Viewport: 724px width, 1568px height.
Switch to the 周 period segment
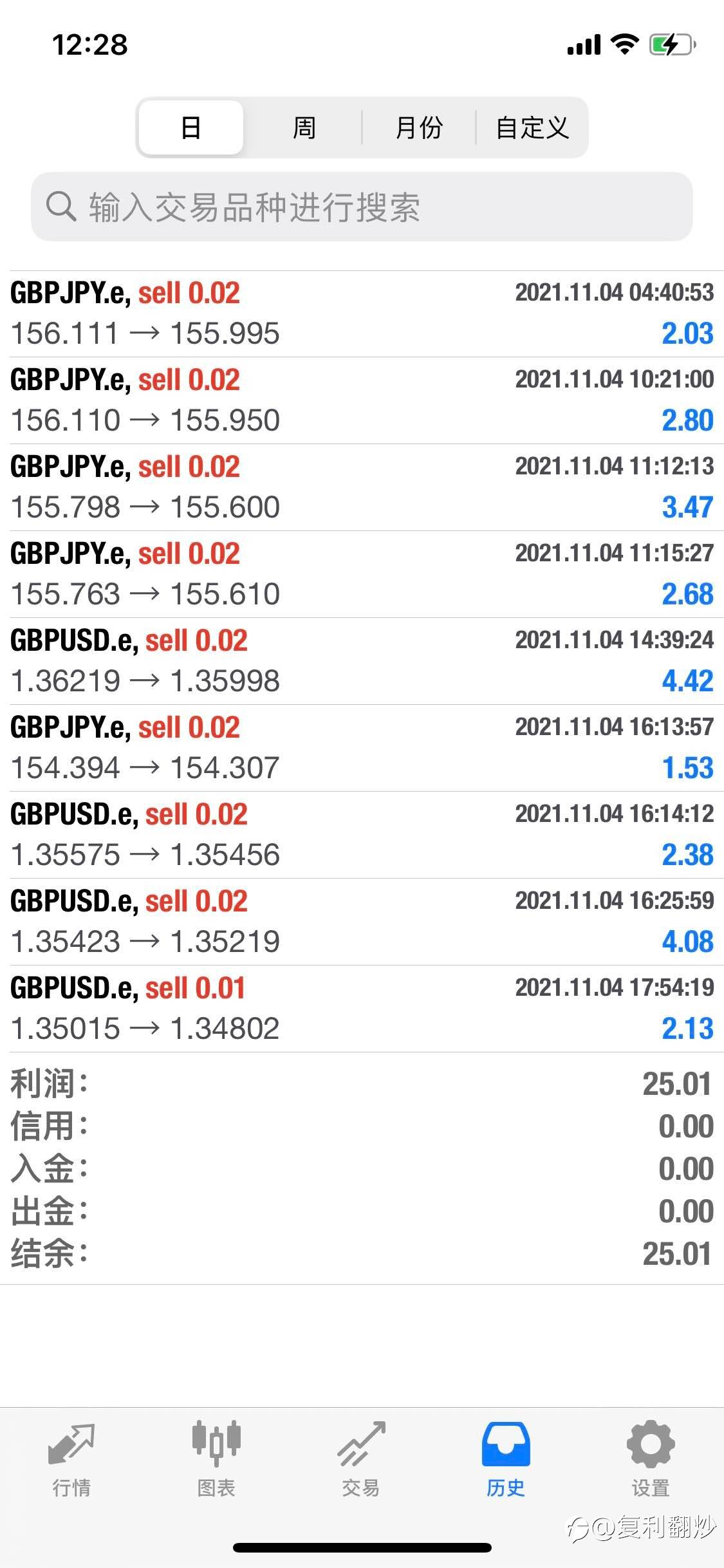(x=304, y=127)
